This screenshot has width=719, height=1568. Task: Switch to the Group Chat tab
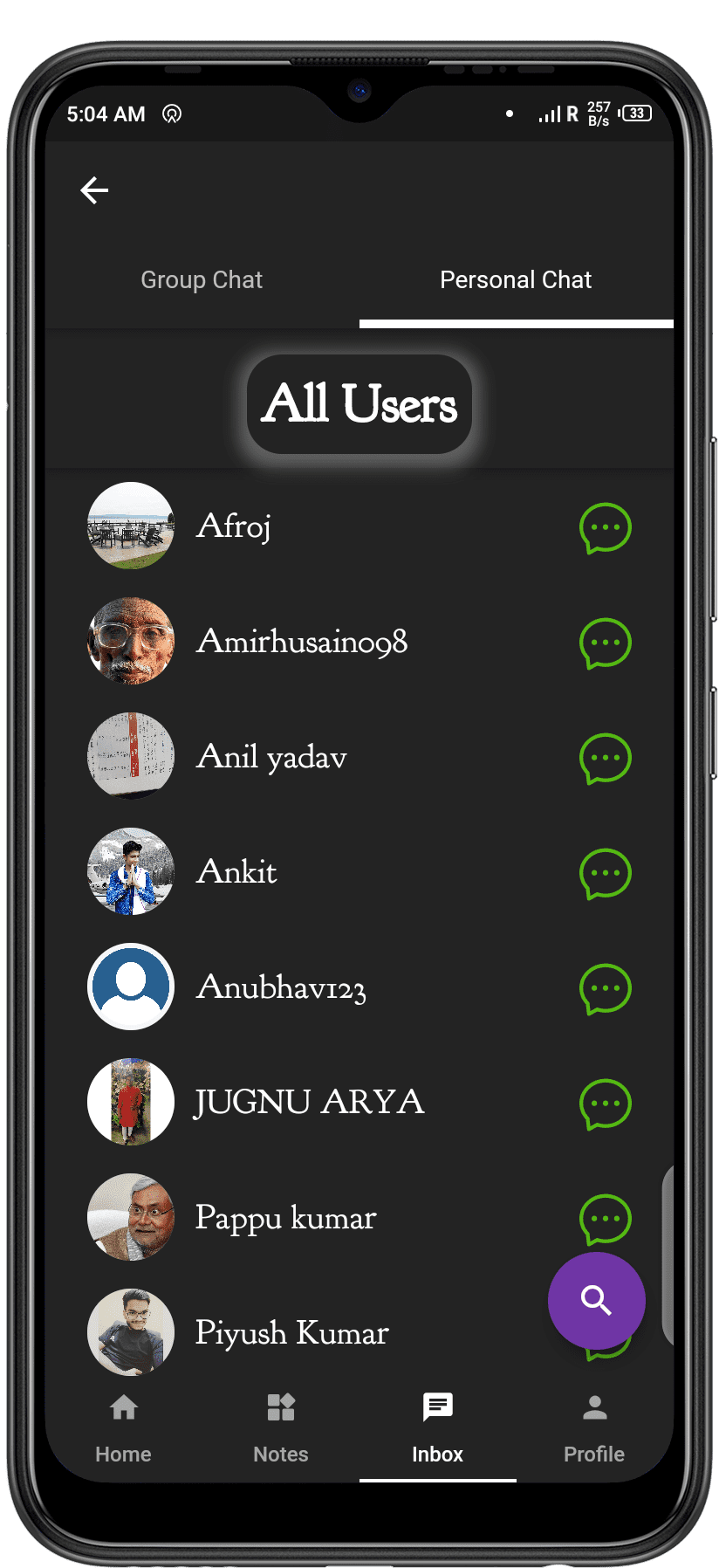[x=202, y=279]
